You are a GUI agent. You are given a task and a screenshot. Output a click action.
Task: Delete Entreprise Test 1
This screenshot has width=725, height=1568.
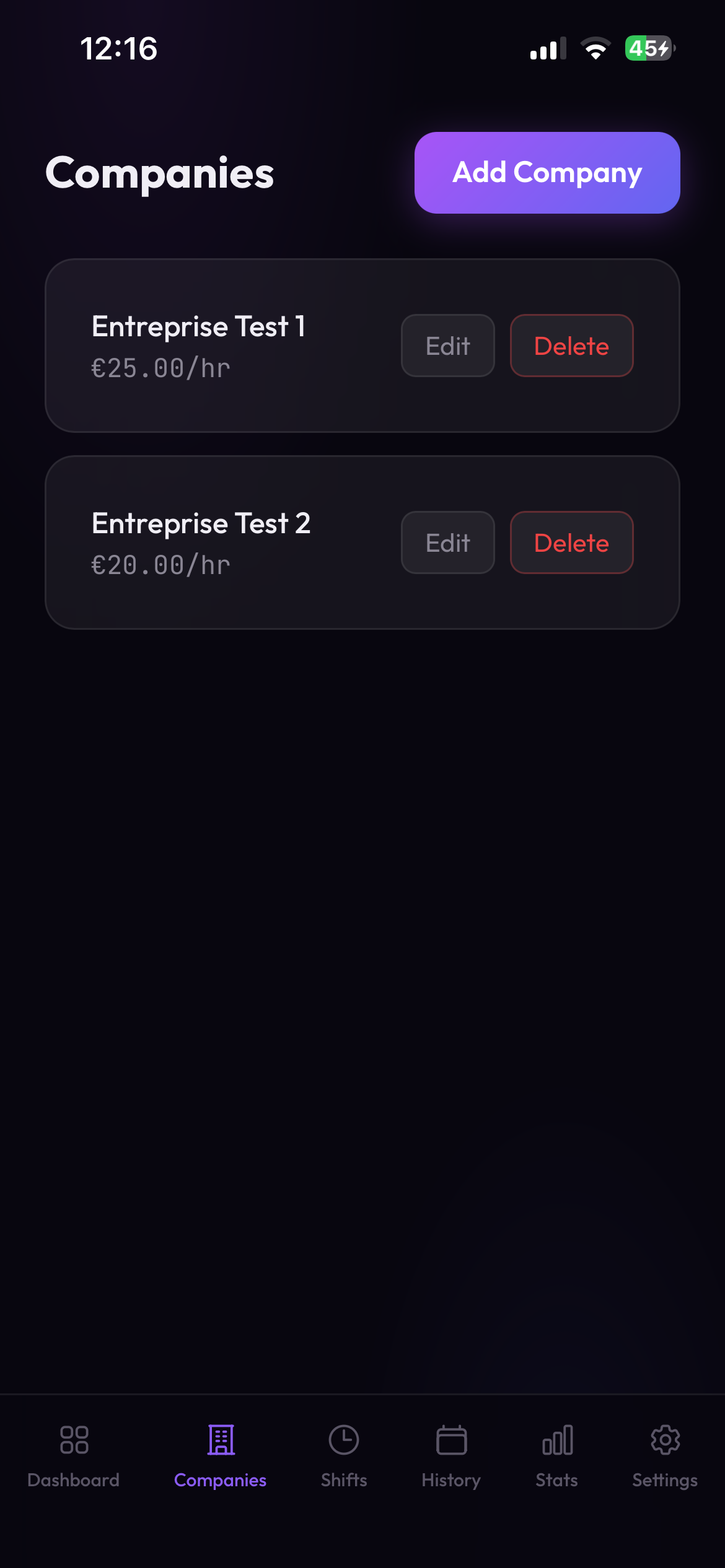coord(571,346)
